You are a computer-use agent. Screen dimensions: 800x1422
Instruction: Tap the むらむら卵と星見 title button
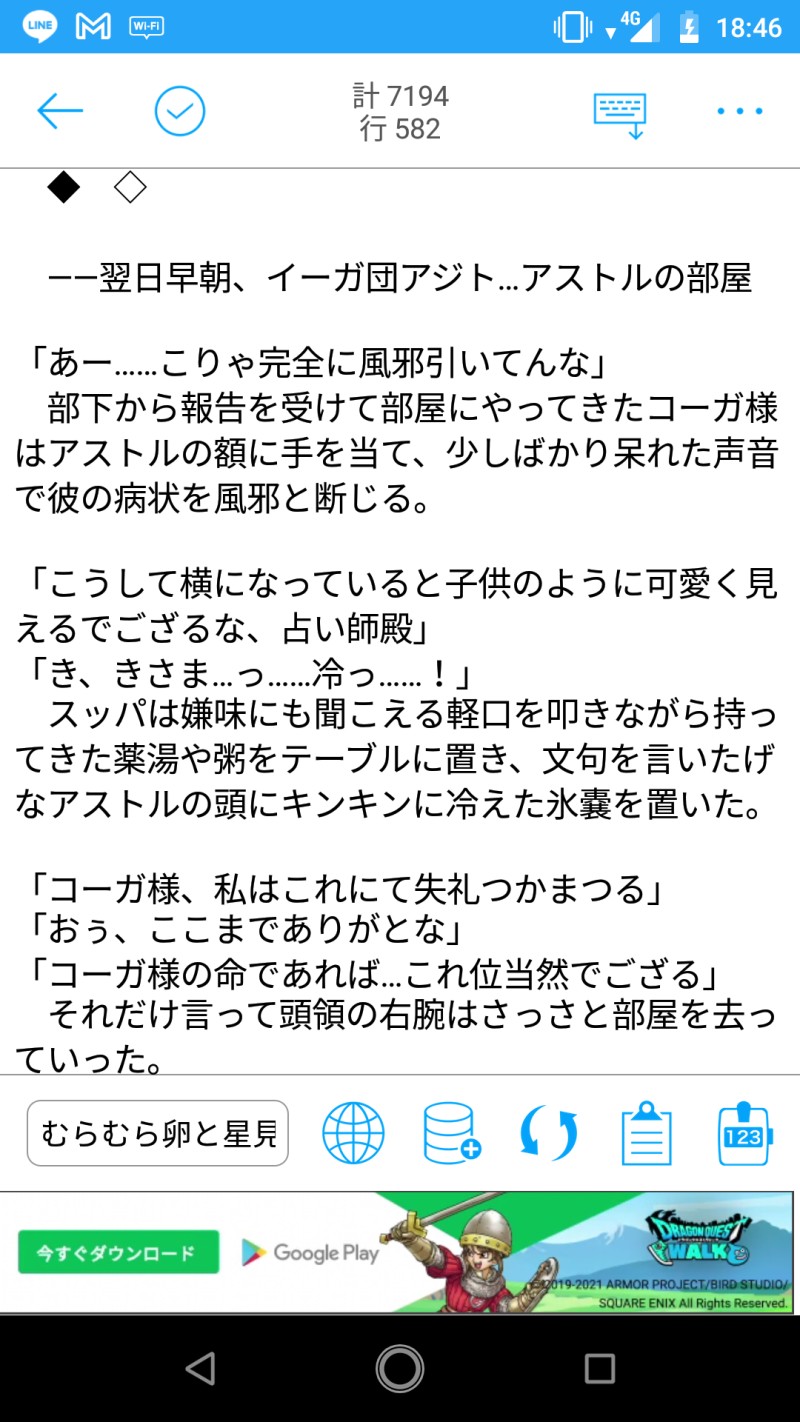pyautogui.click(x=158, y=1133)
